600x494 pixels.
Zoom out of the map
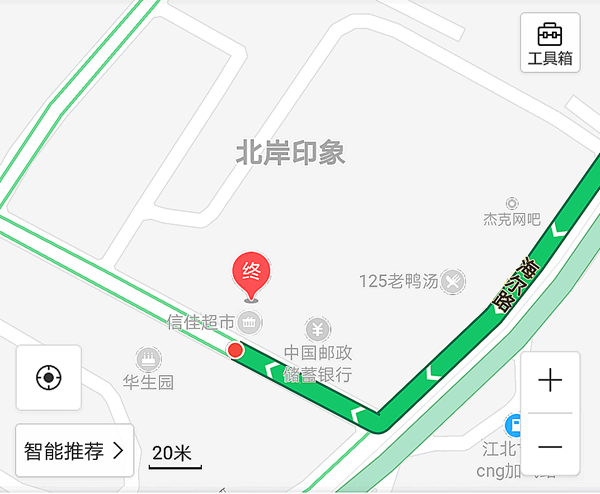(550, 445)
